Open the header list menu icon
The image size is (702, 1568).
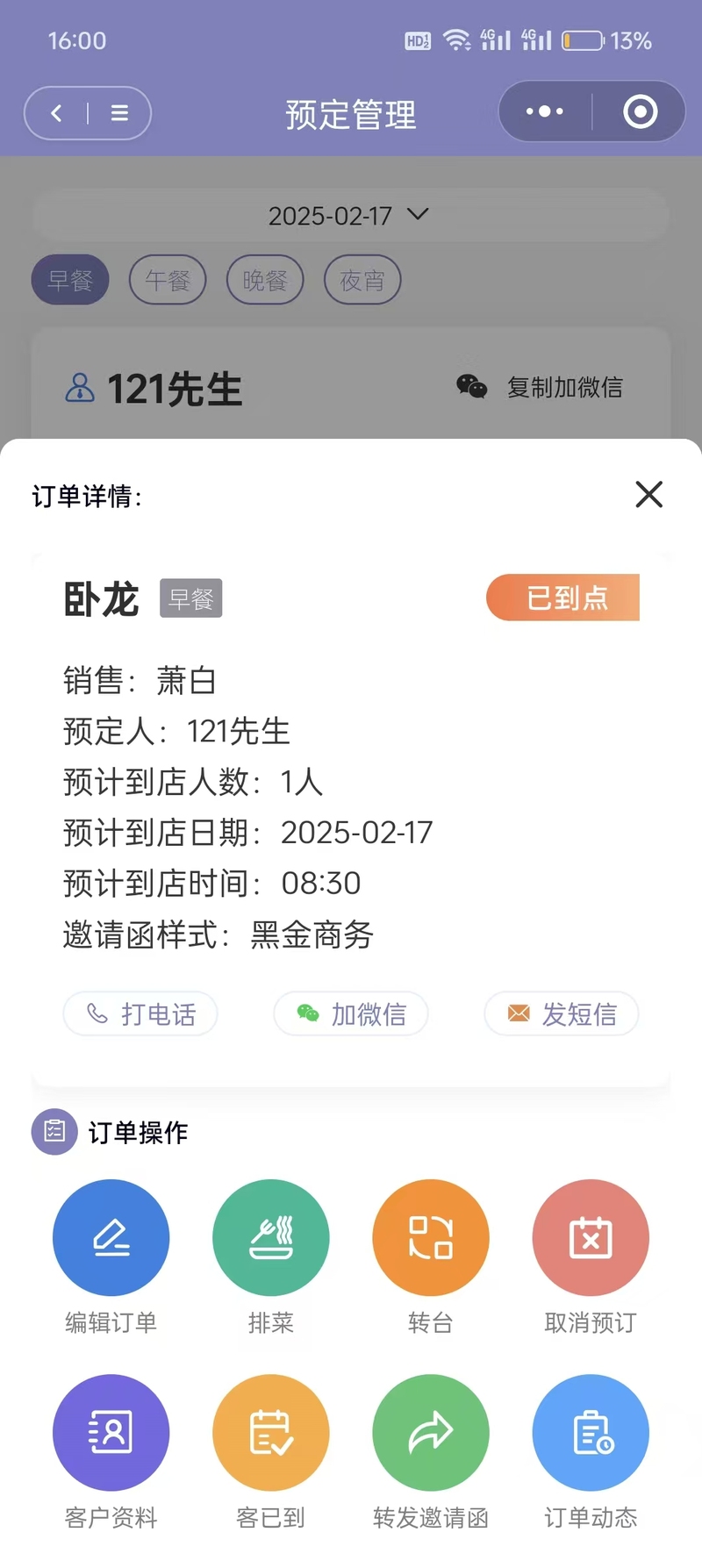(x=119, y=113)
